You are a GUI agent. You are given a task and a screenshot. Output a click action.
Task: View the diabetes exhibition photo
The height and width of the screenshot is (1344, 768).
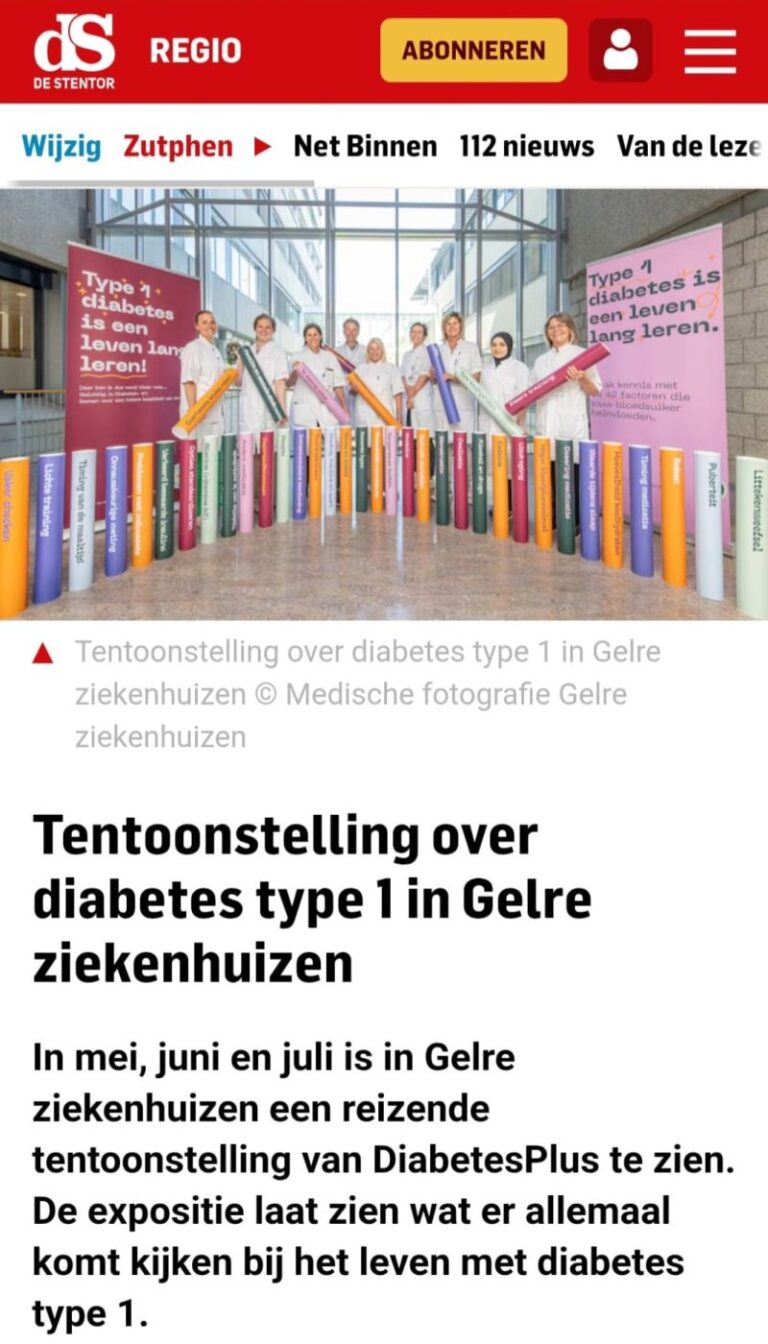(384, 404)
